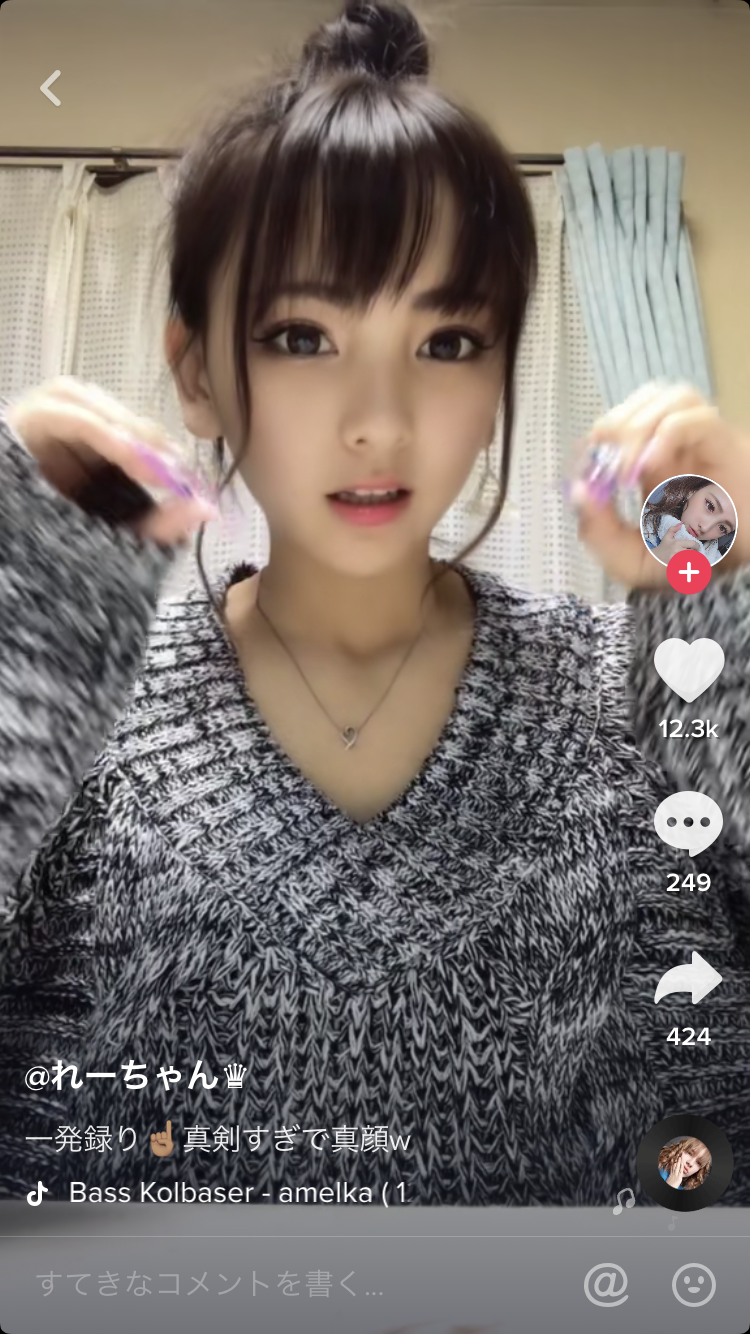Share this video with the arrow icon
The width and height of the screenshot is (750, 1334).
(689, 978)
